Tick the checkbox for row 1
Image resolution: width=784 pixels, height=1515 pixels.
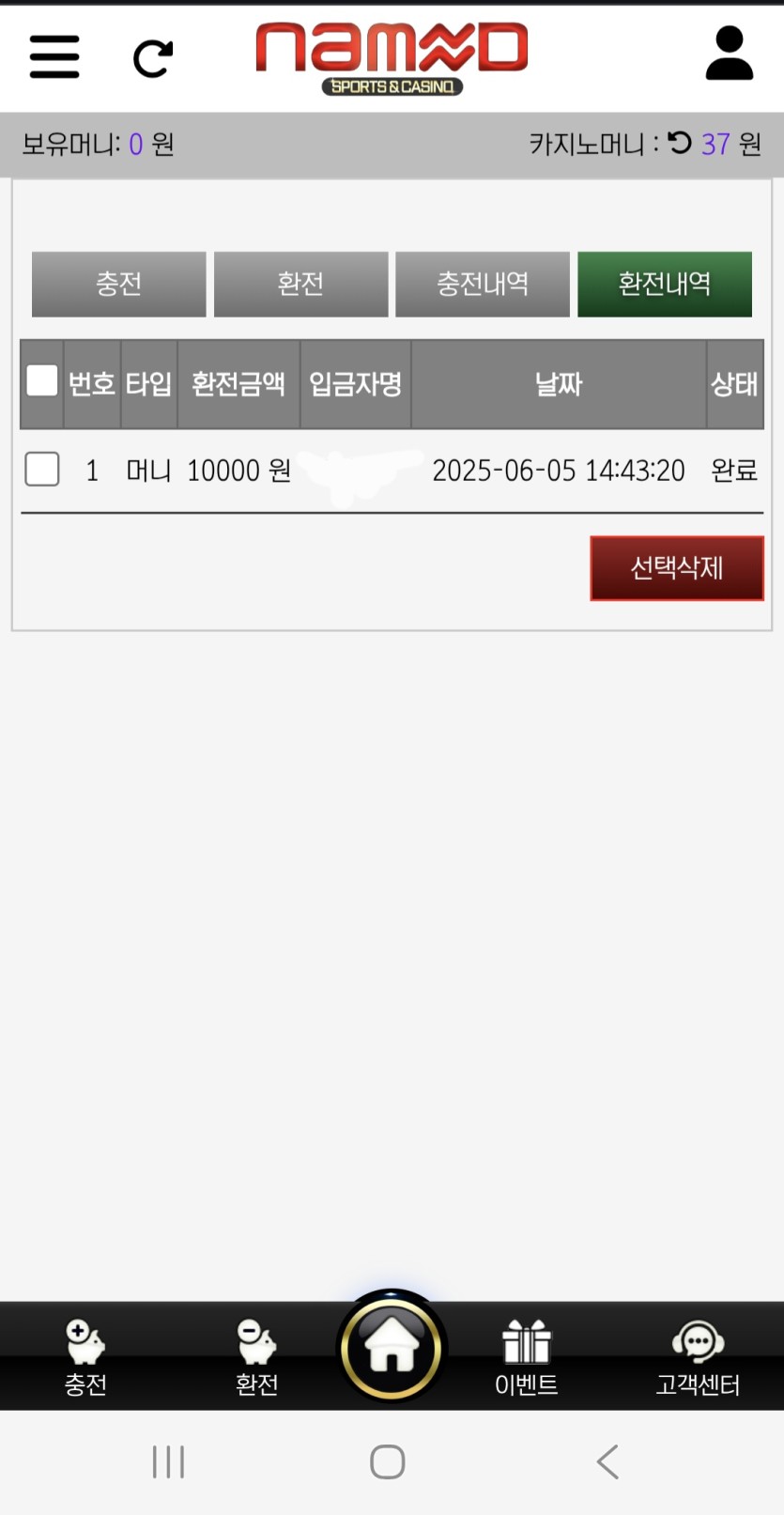[42, 469]
